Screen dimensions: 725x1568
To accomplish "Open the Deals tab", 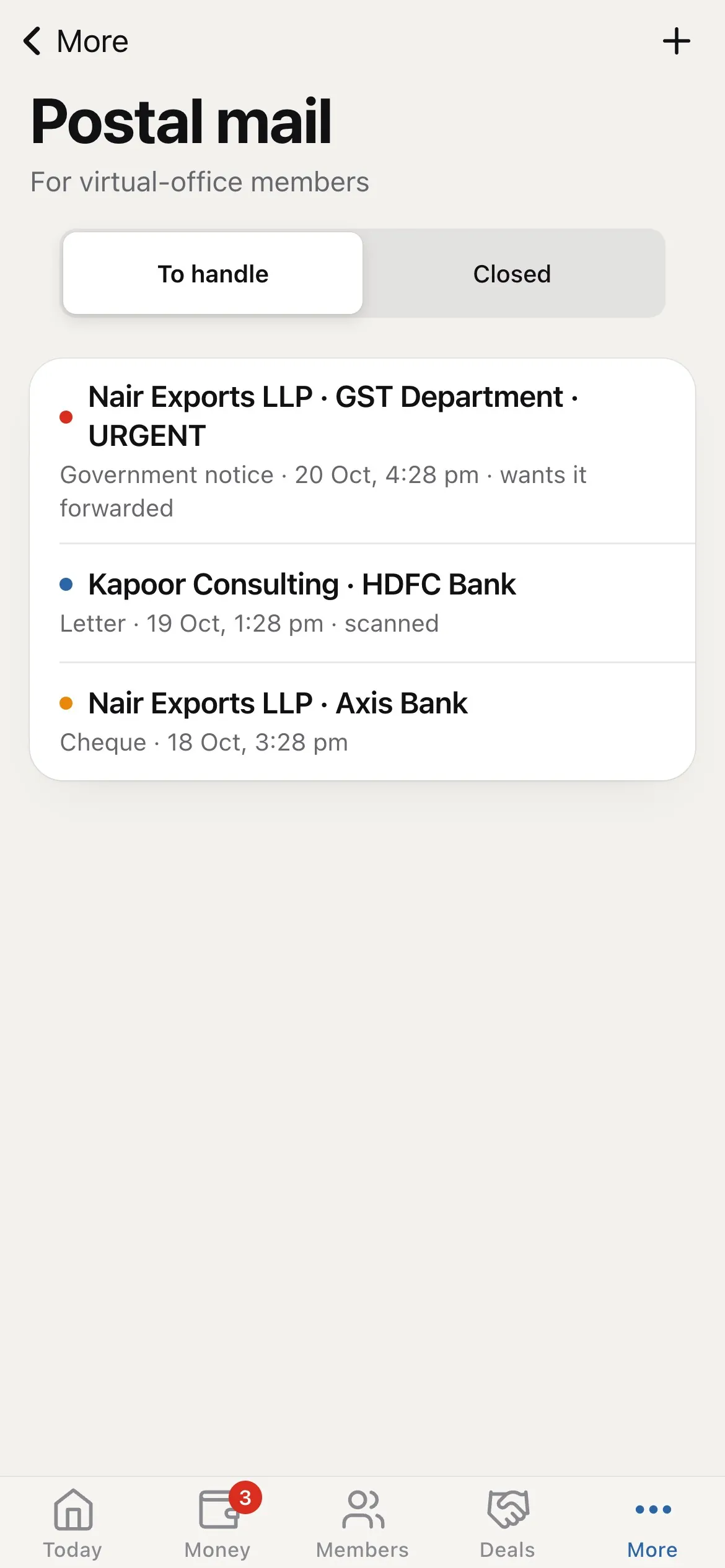I will tap(507, 1523).
